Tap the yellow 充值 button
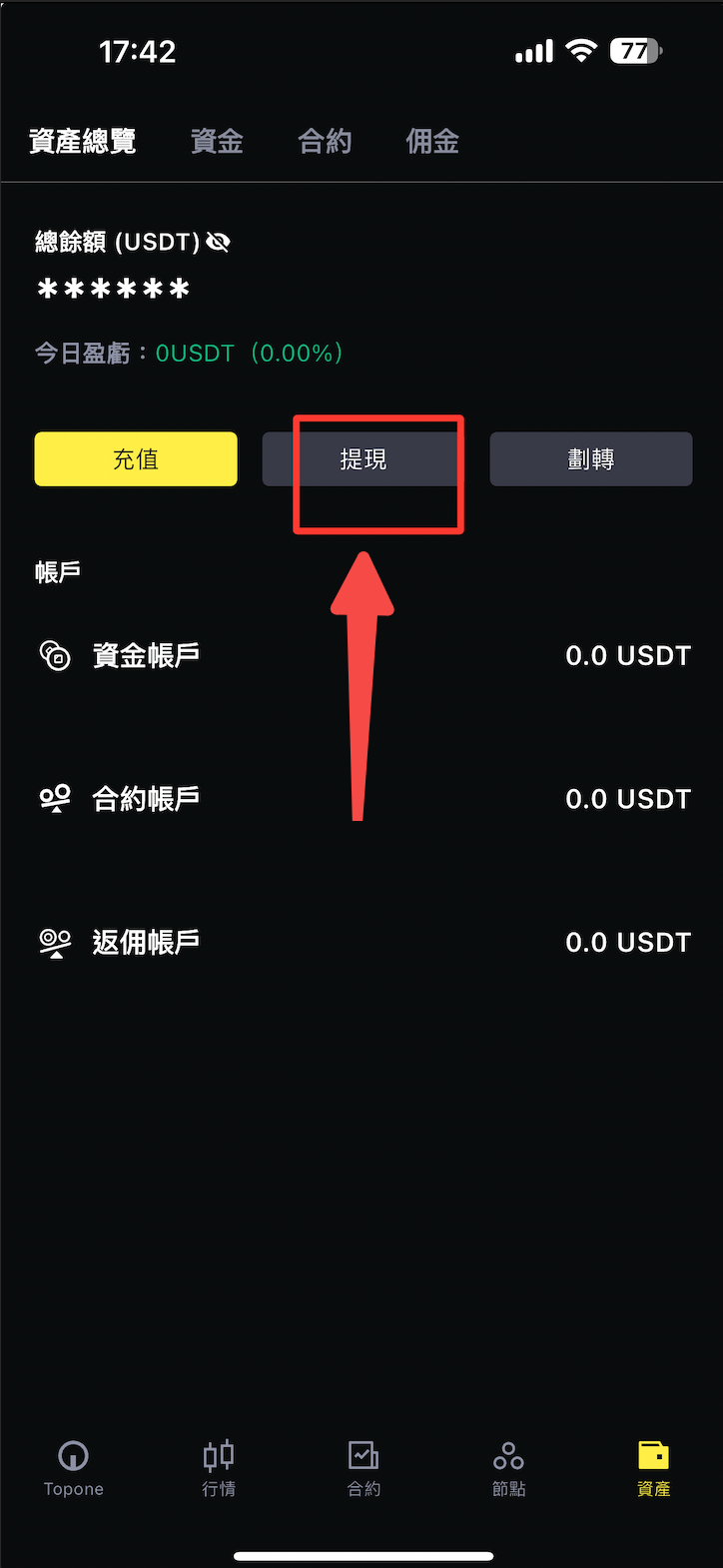This screenshot has width=723, height=1568. pos(136,459)
